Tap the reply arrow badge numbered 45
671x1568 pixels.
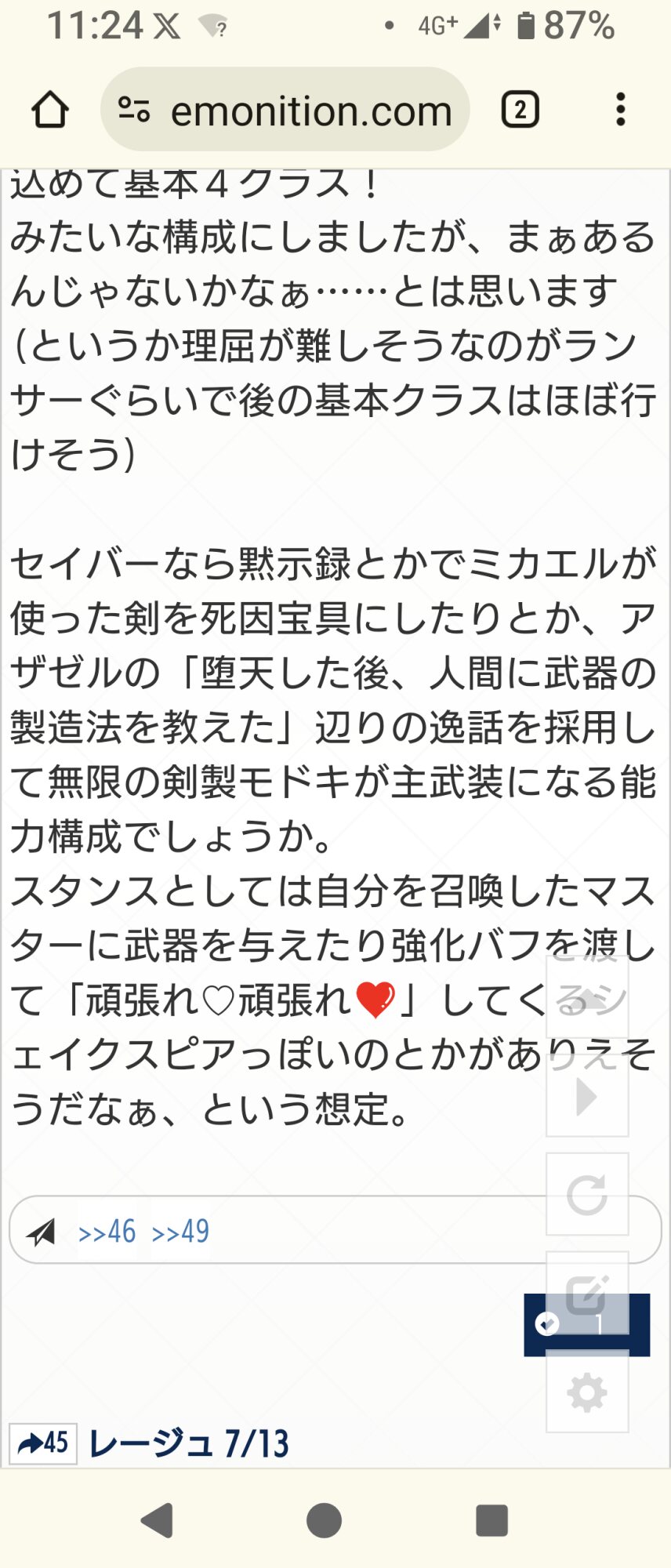click(43, 1443)
